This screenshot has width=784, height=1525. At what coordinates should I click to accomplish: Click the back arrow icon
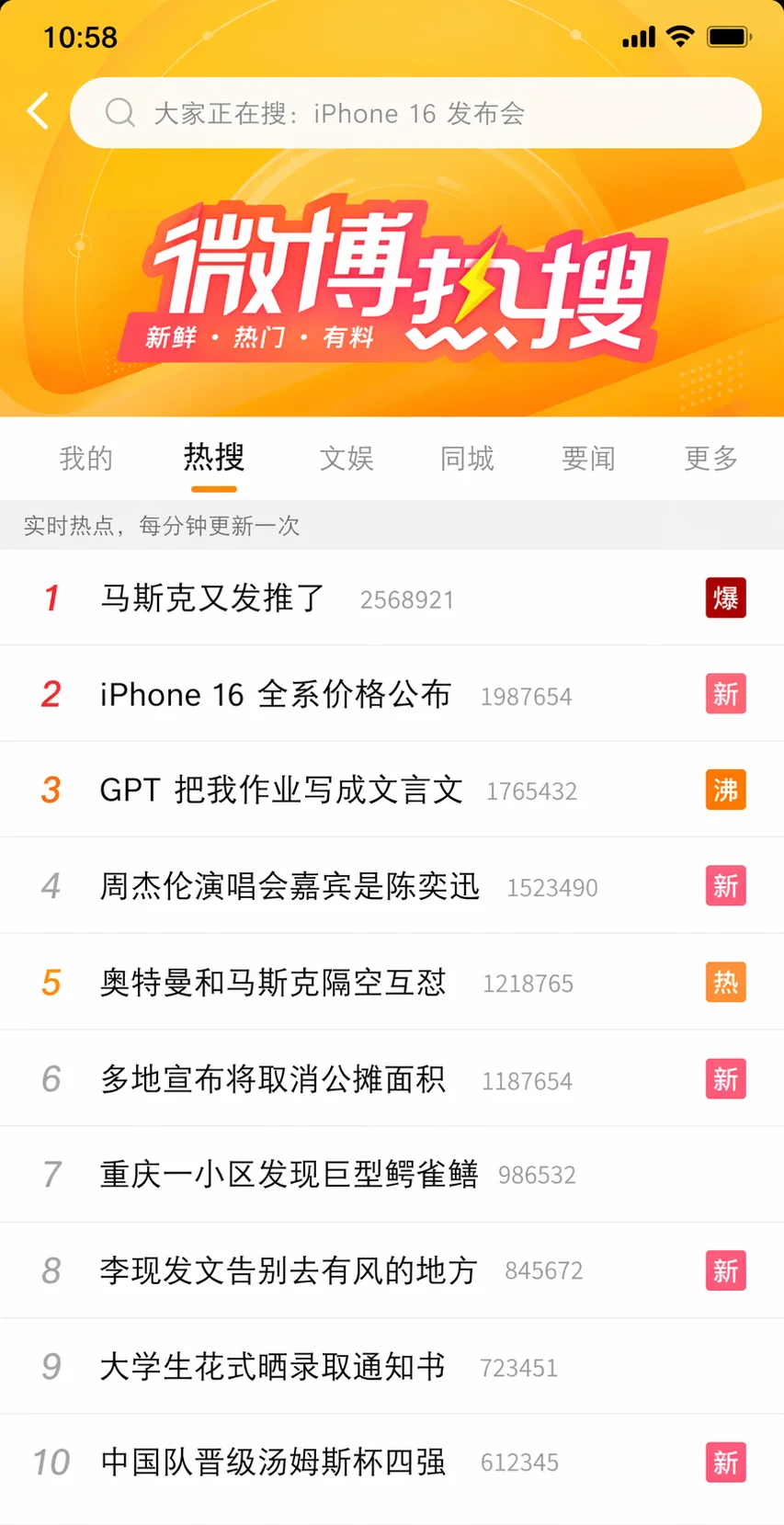tap(37, 111)
